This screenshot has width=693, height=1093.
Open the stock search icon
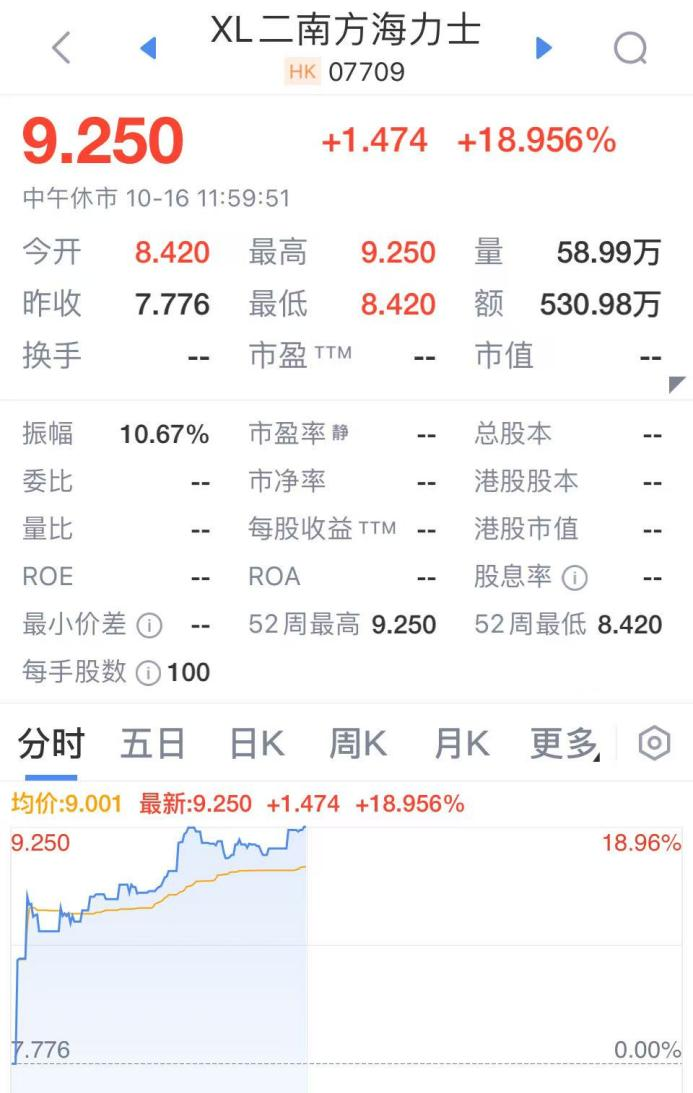tap(630, 47)
